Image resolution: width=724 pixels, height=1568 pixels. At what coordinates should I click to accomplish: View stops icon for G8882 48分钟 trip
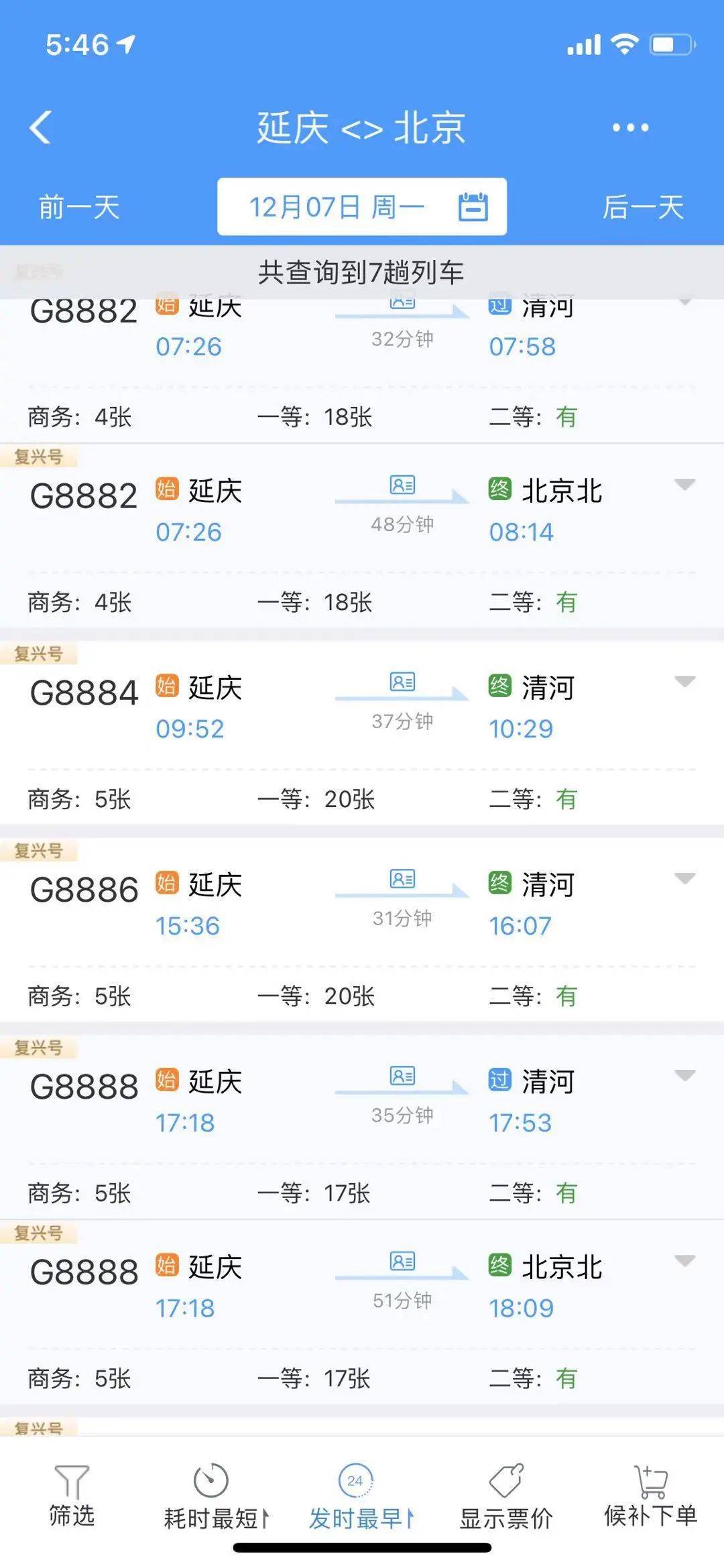[x=402, y=485]
